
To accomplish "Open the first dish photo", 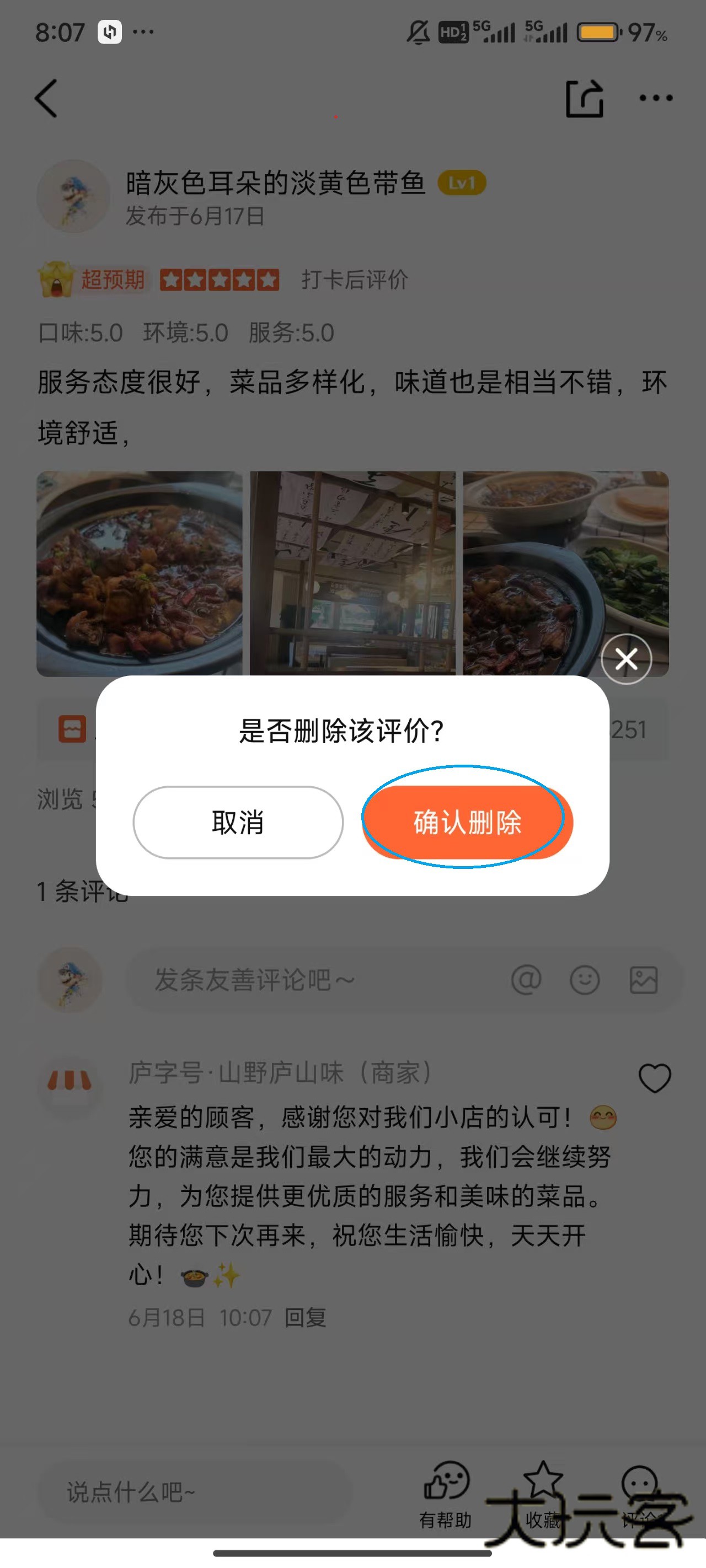I will tap(140, 573).
